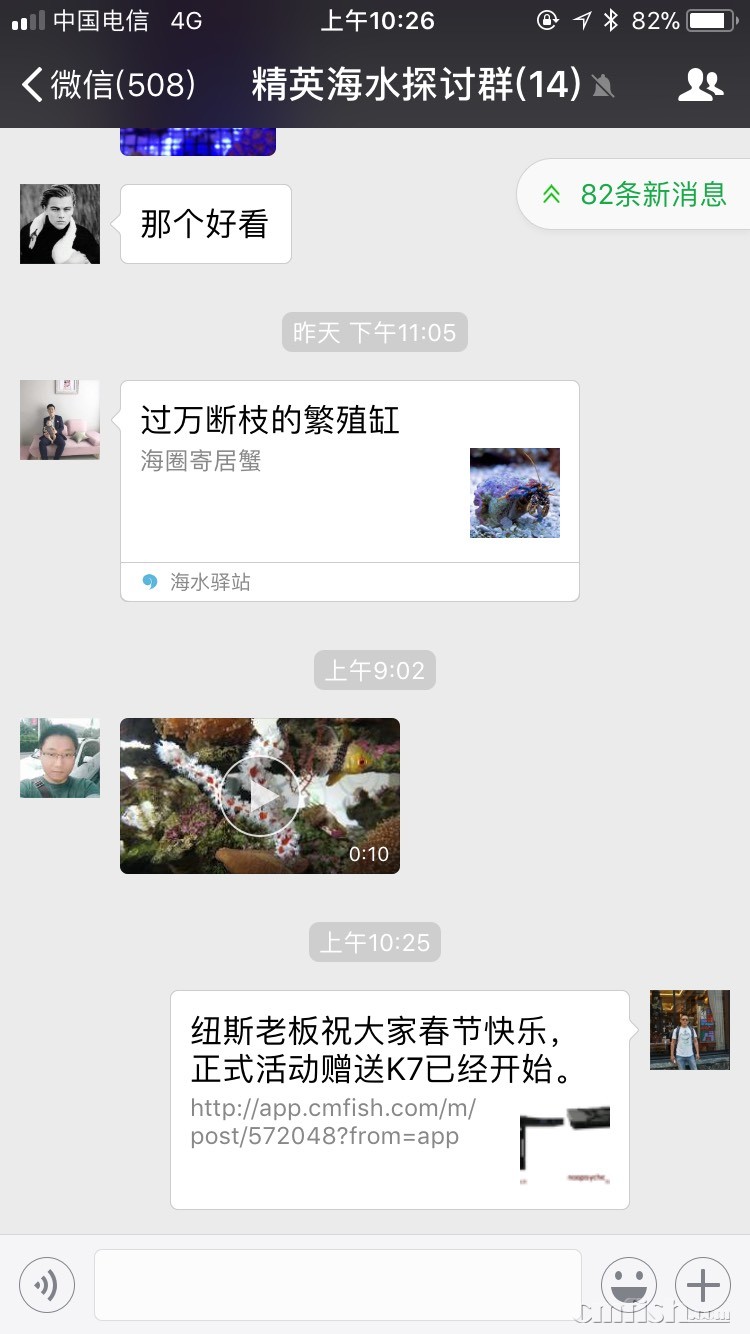
Task: Play the 0:10 video message
Action: coord(260,796)
